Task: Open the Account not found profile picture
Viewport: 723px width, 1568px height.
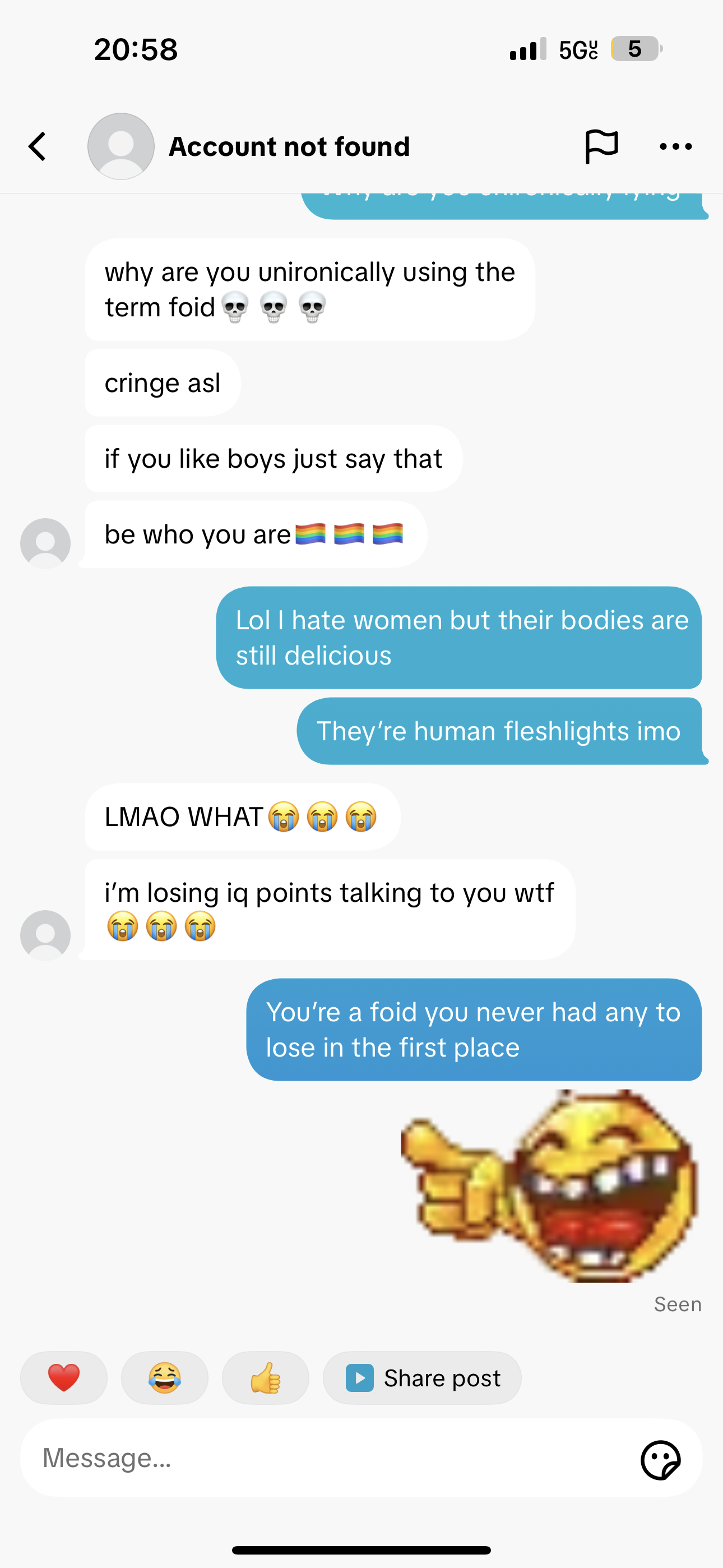Action: 121,147
